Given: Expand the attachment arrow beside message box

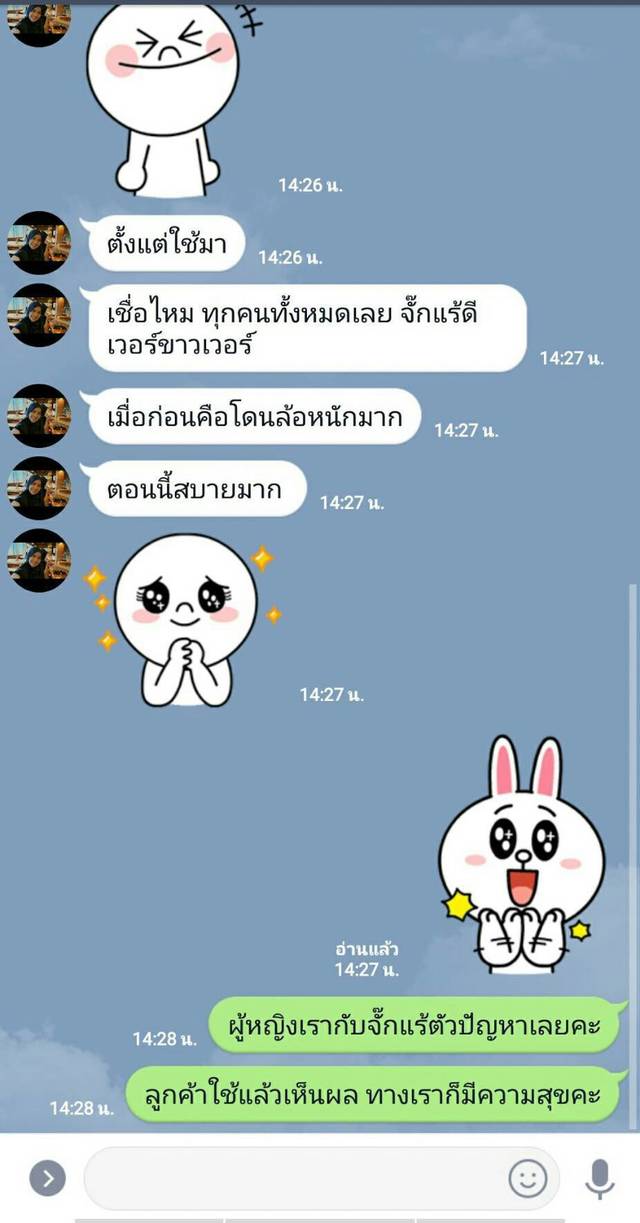Looking at the screenshot, I should point(47,1178).
